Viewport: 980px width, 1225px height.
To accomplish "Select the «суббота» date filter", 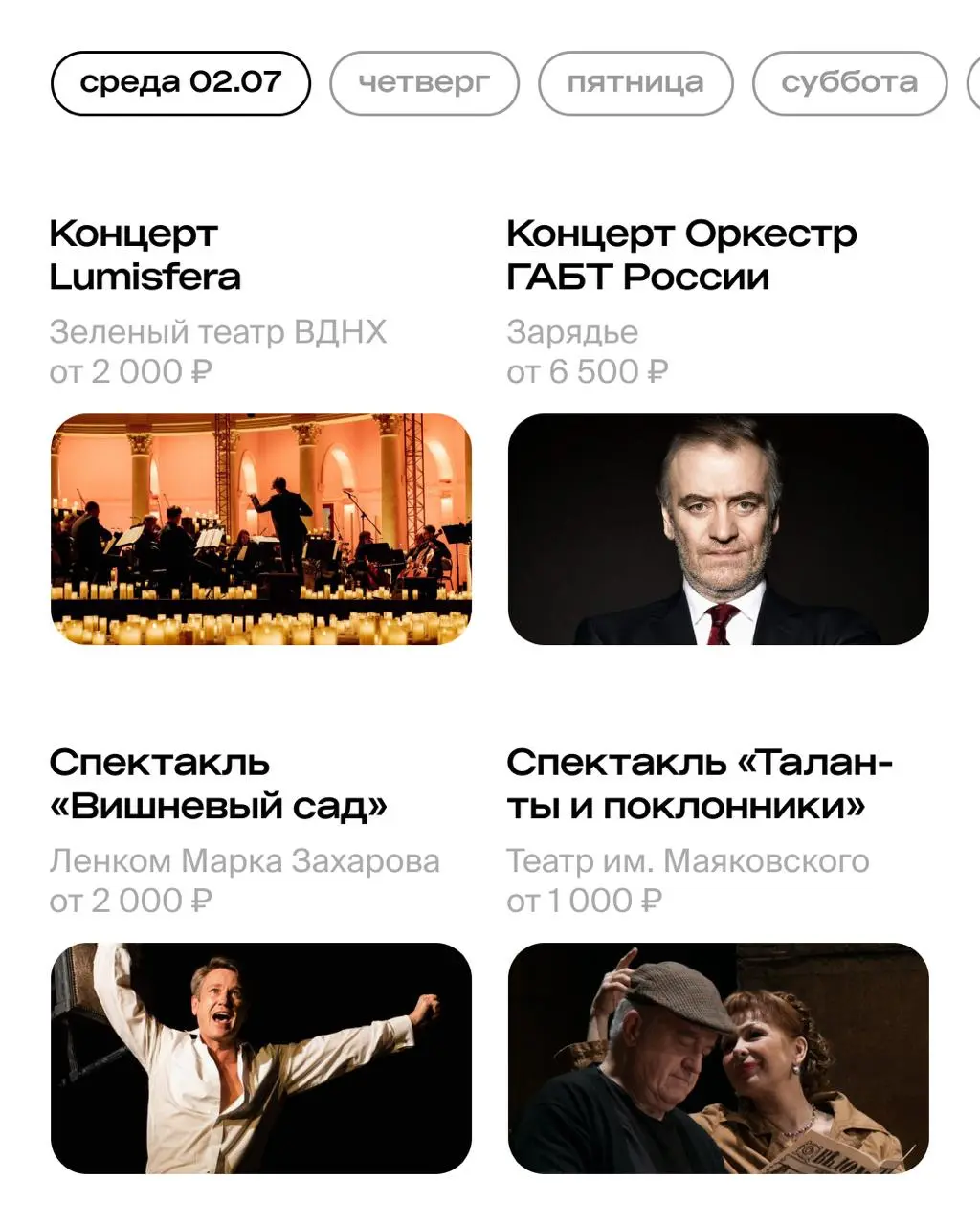I will click(x=849, y=82).
